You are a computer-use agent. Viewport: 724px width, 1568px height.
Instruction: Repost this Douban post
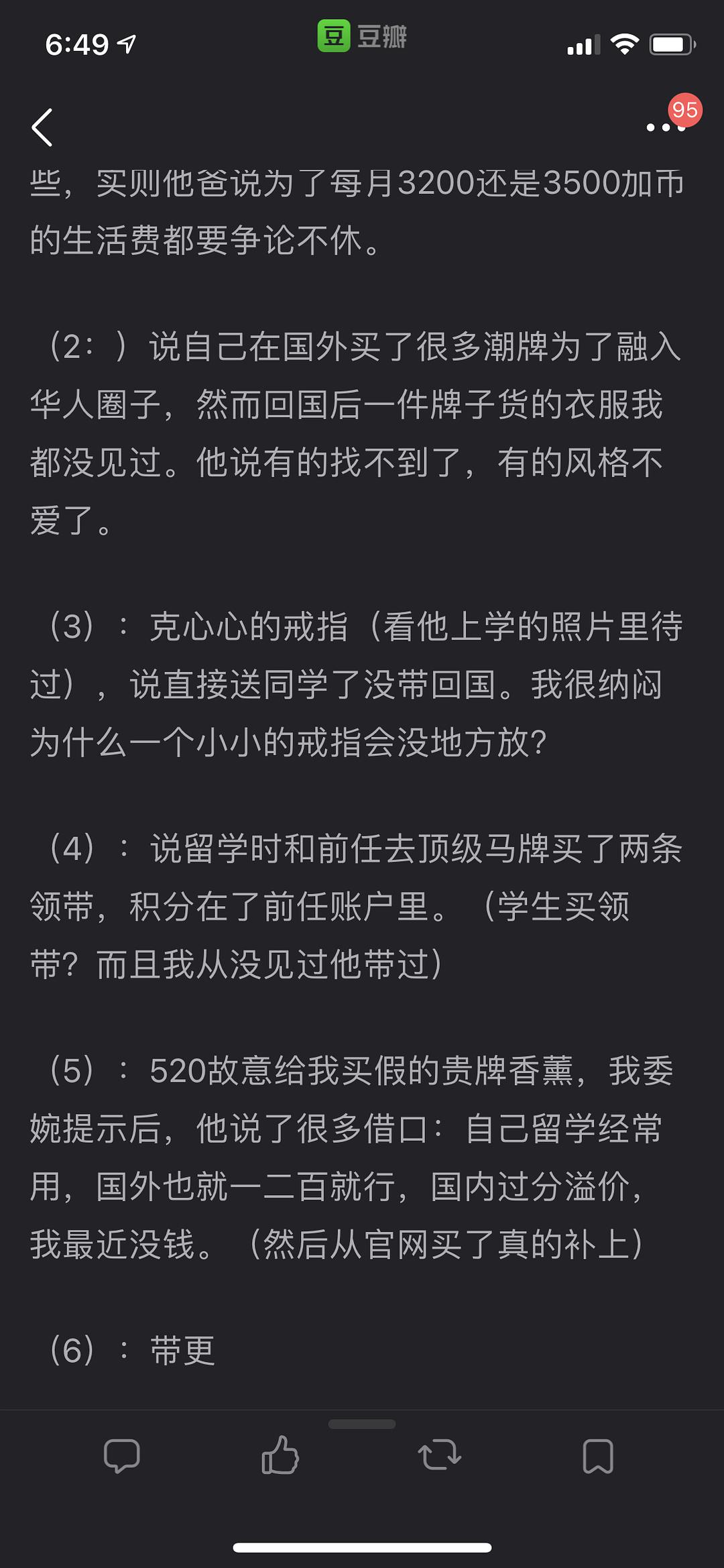coord(439,1456)
